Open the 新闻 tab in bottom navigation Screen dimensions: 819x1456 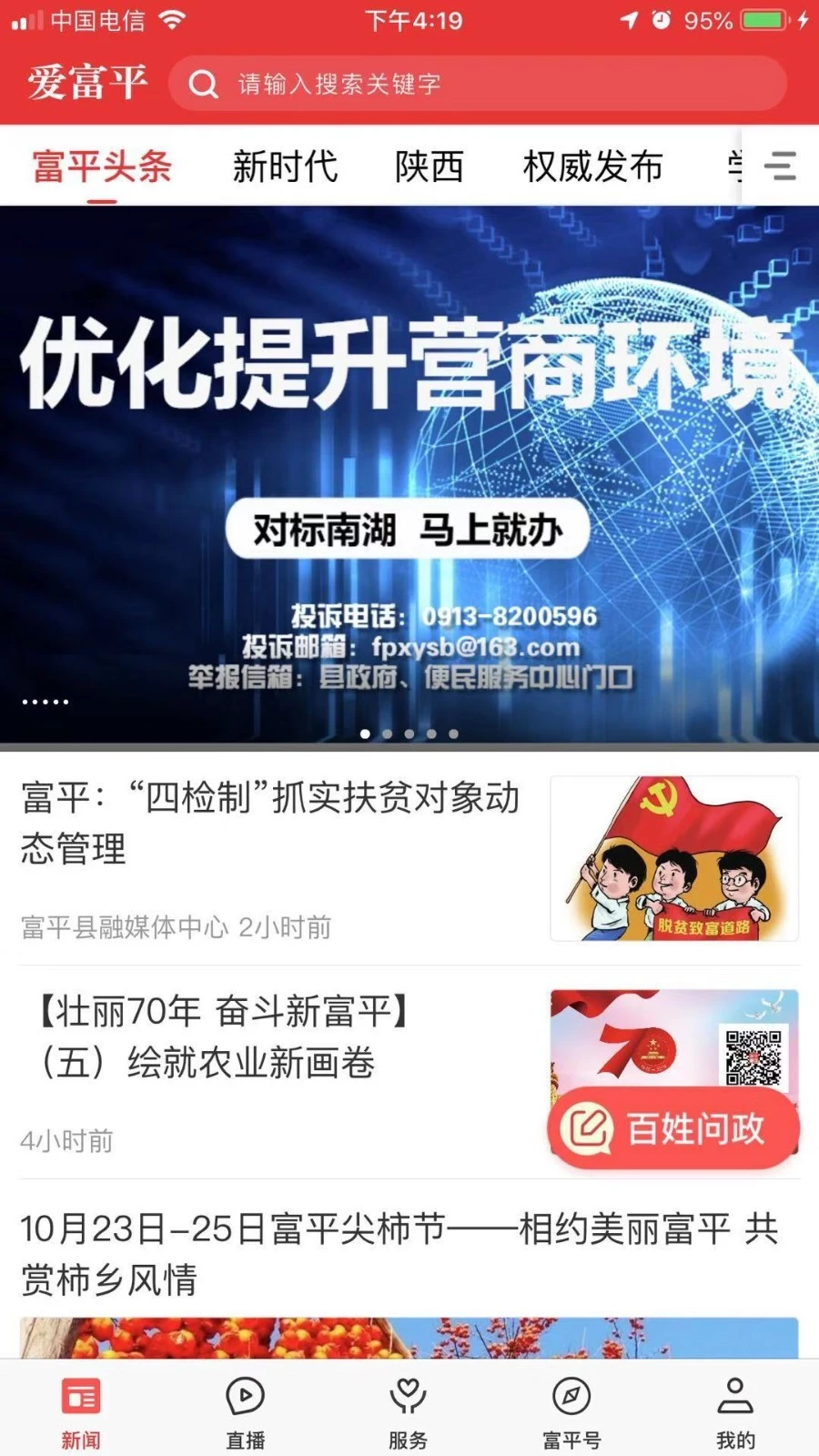tap(81, 1406)
